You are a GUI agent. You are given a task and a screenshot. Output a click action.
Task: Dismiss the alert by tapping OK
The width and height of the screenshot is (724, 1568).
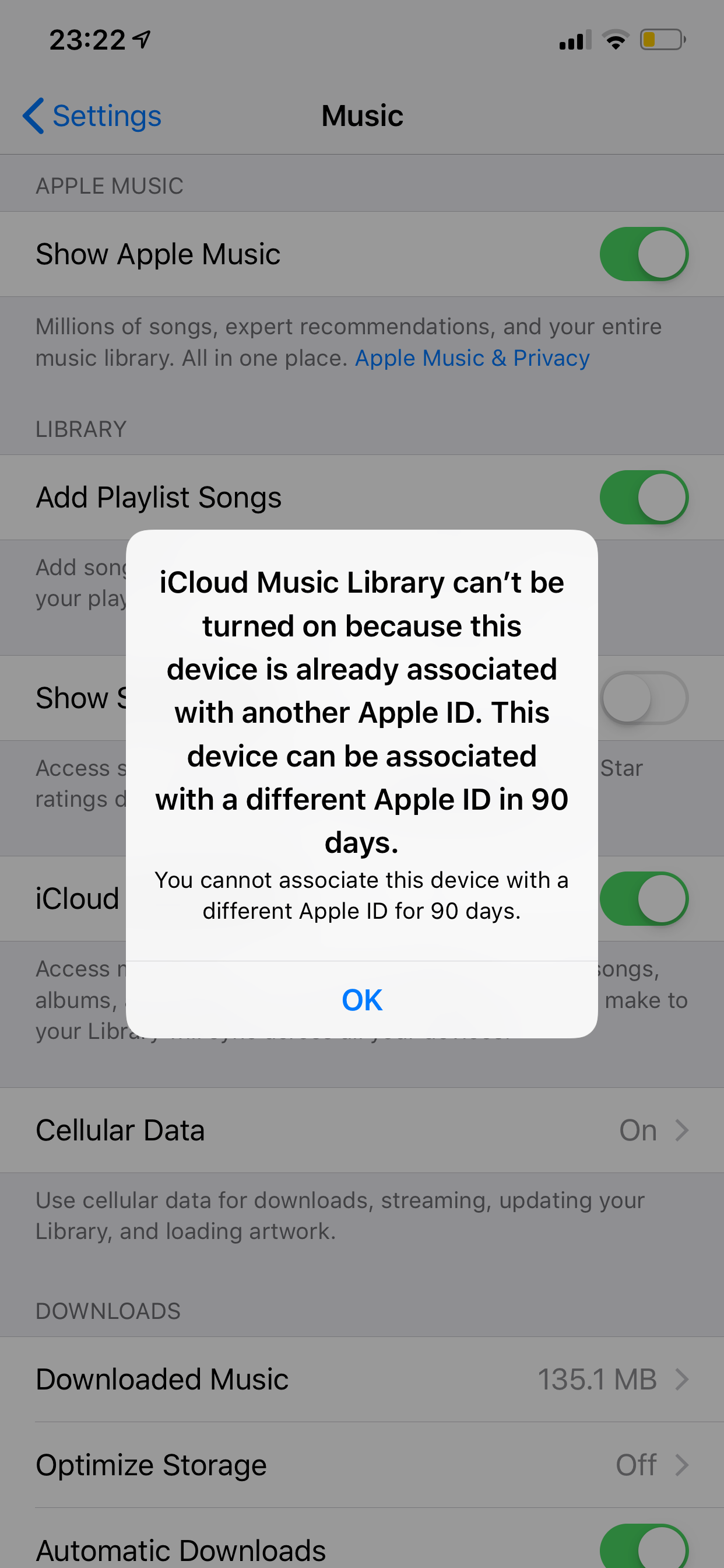coord(361,999)
